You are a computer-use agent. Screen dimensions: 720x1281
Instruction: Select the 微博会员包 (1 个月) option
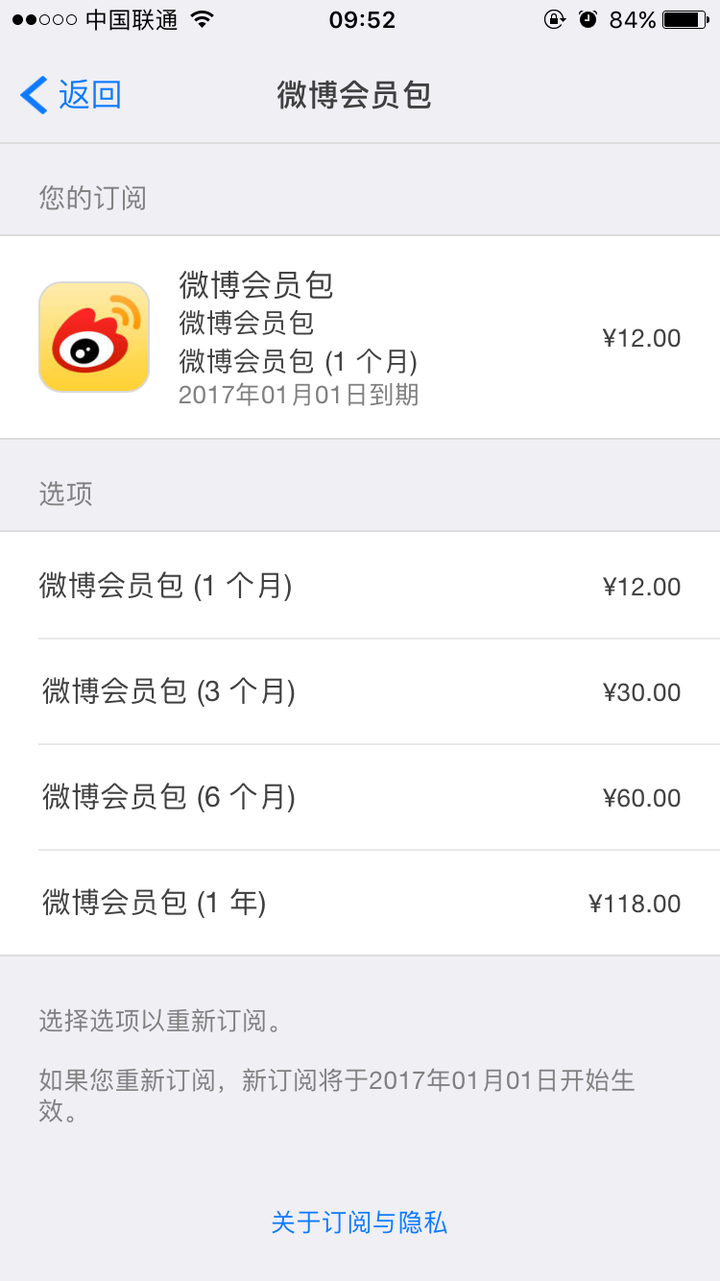(360, 586)
